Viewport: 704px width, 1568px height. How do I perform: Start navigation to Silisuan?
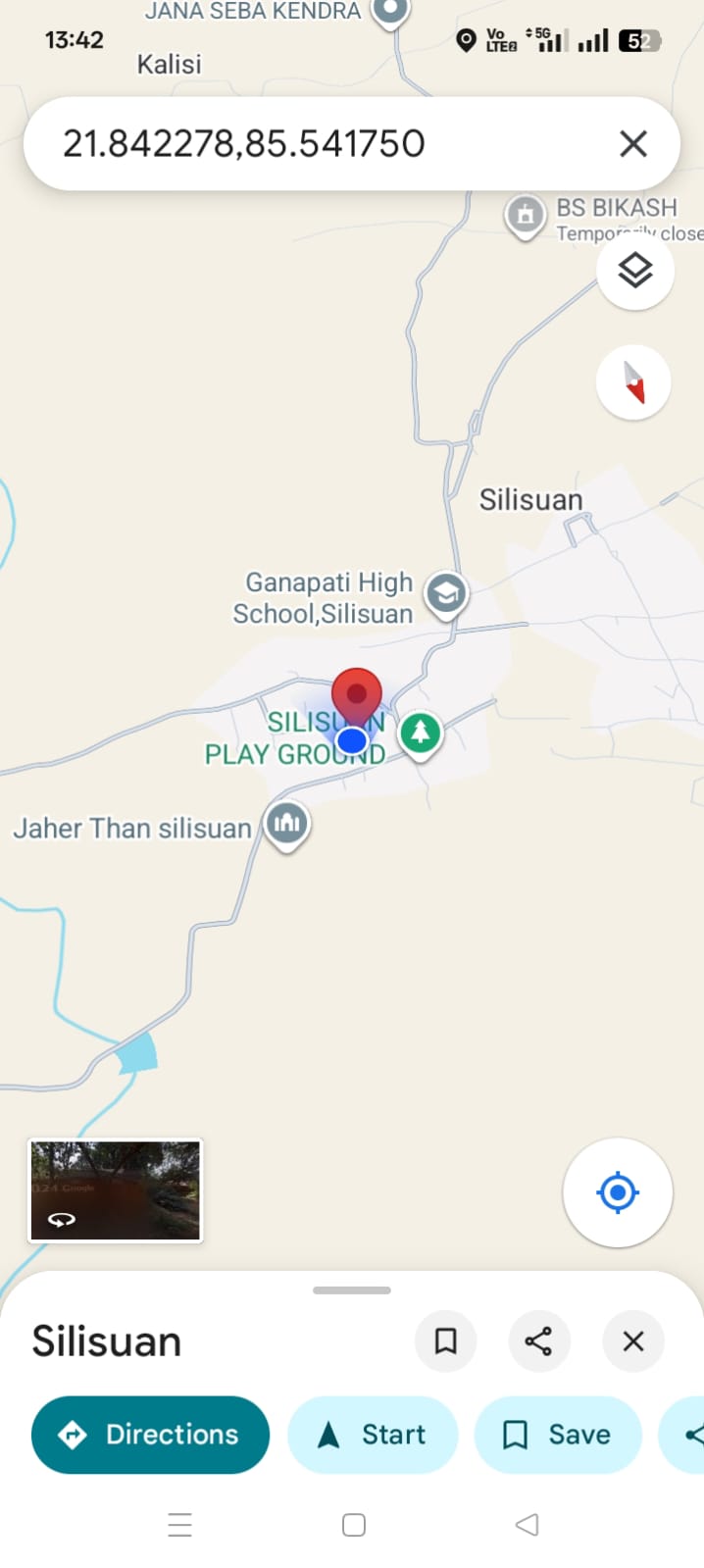[373, 1435]
